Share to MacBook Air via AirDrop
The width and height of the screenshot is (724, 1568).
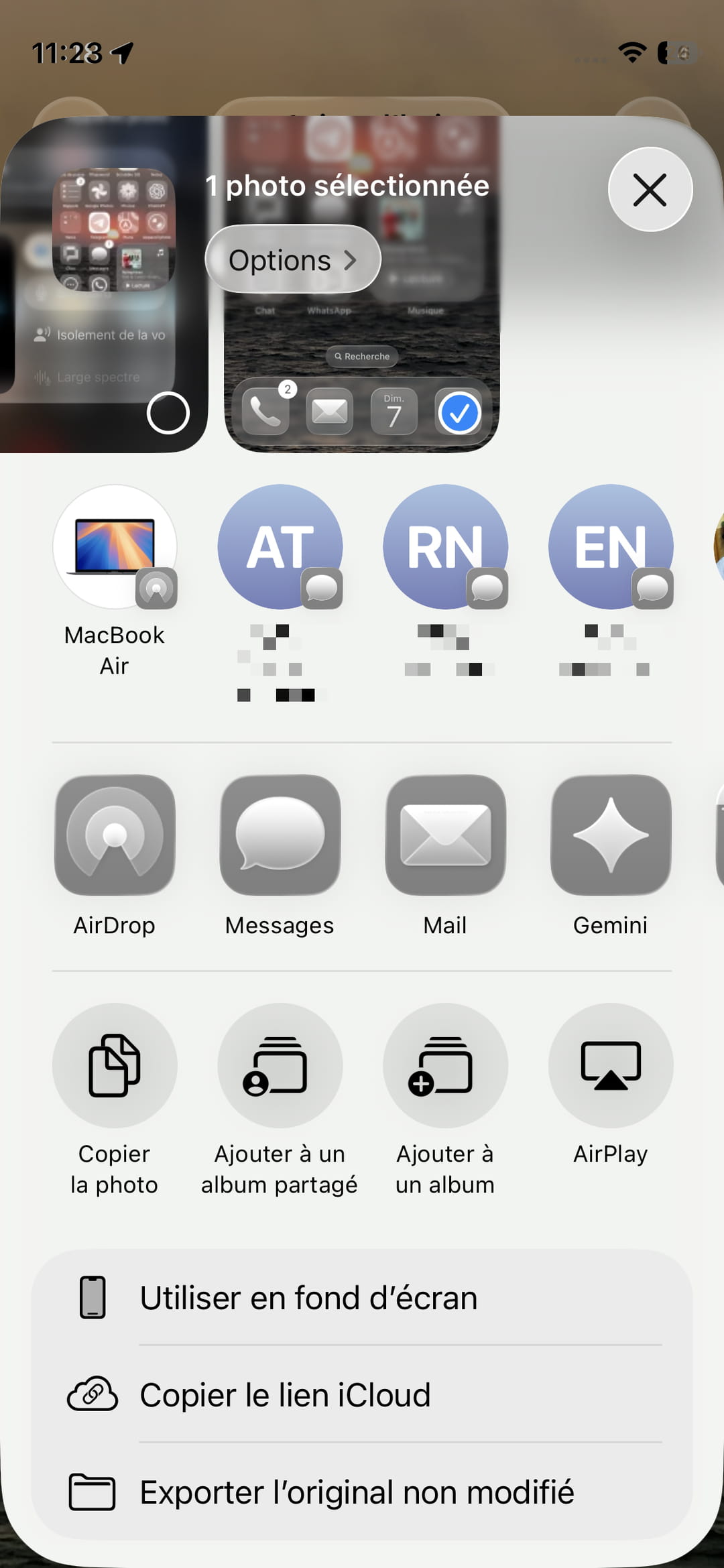click(115, 547)
